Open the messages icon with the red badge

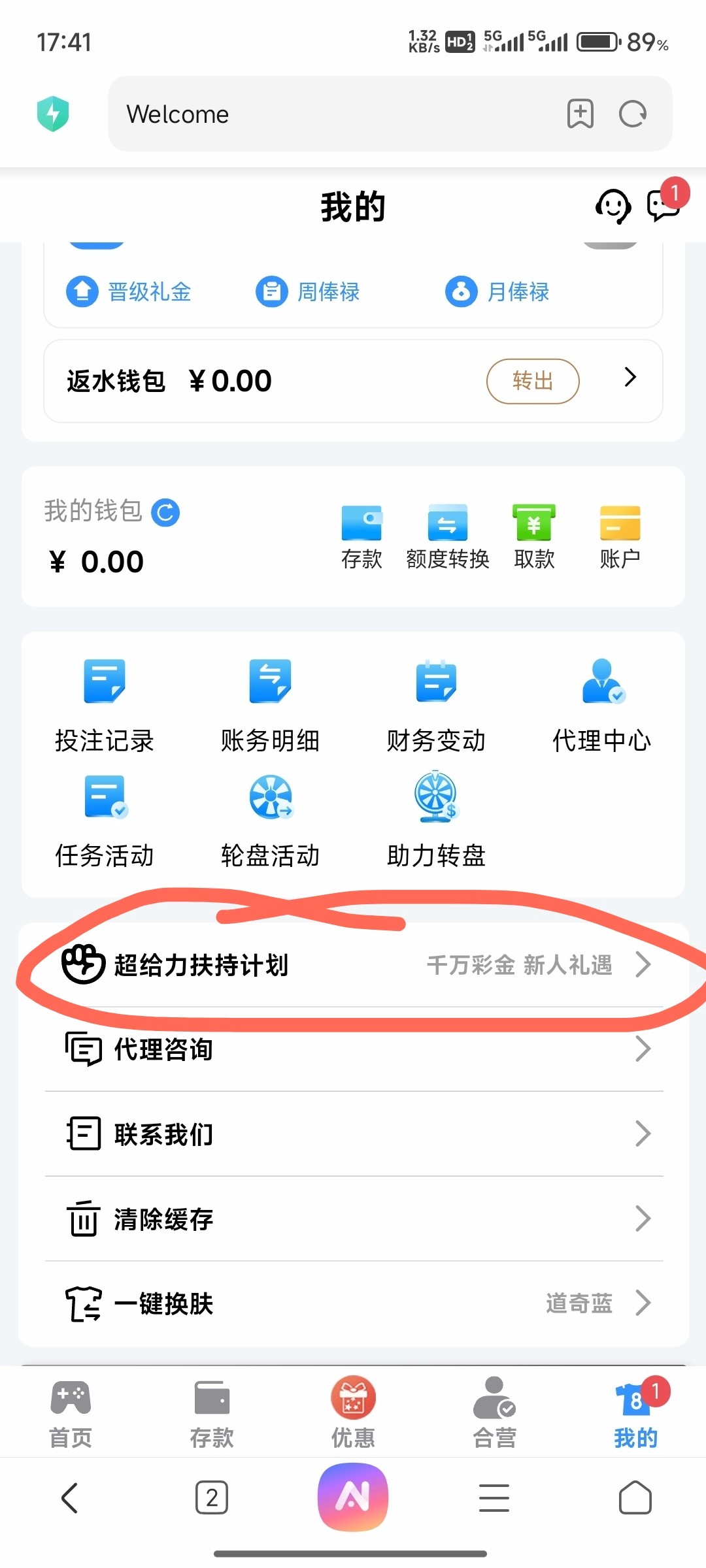pos(664,204)
